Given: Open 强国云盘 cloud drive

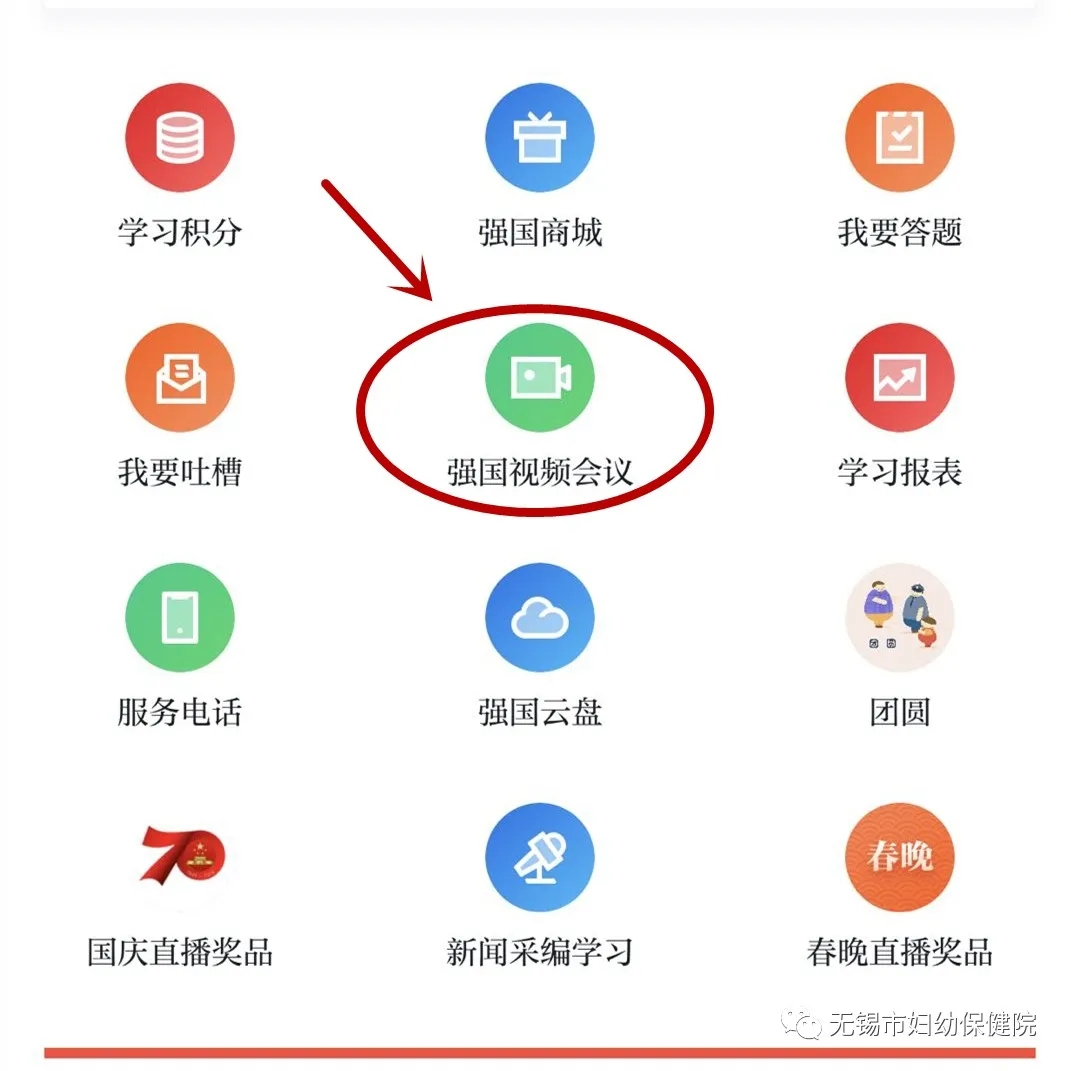Looking at the screenshot, I should click(x=540, y=618).
